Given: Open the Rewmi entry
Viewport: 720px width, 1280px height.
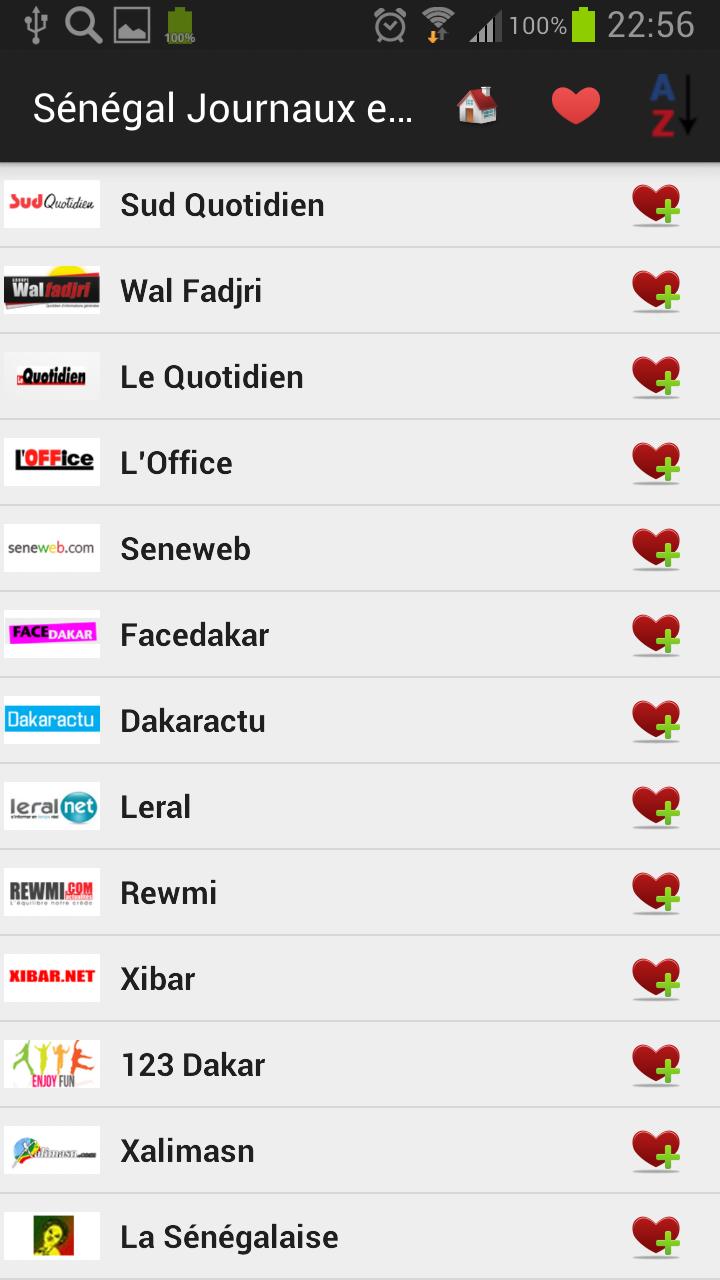Looking at the screenshot, I should pyautogui.click(x=168, y=893).
